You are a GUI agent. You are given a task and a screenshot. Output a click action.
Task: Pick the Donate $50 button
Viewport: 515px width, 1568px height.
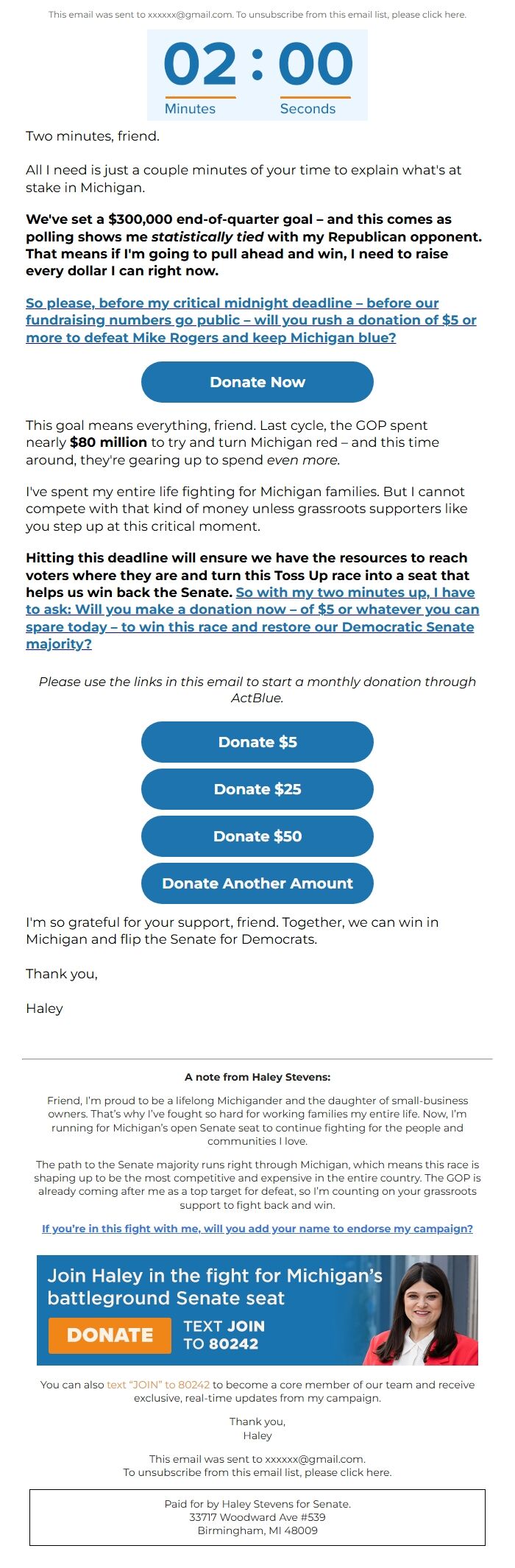tap(257, 836)
